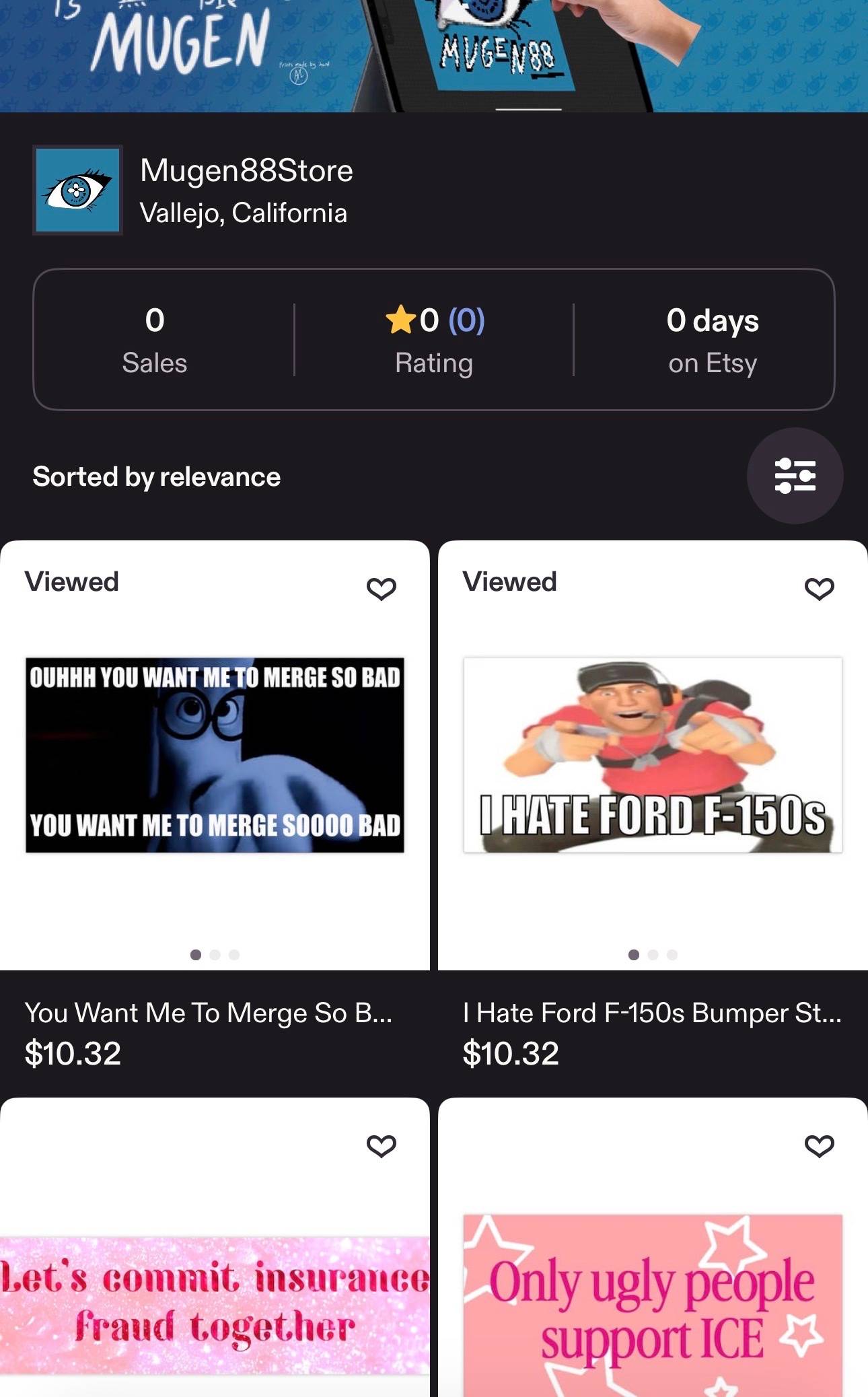Viewport: 868px width, 1397px height.
Task: Tap the Mugen88Store shop avatar
Action: tap(77, 190)
